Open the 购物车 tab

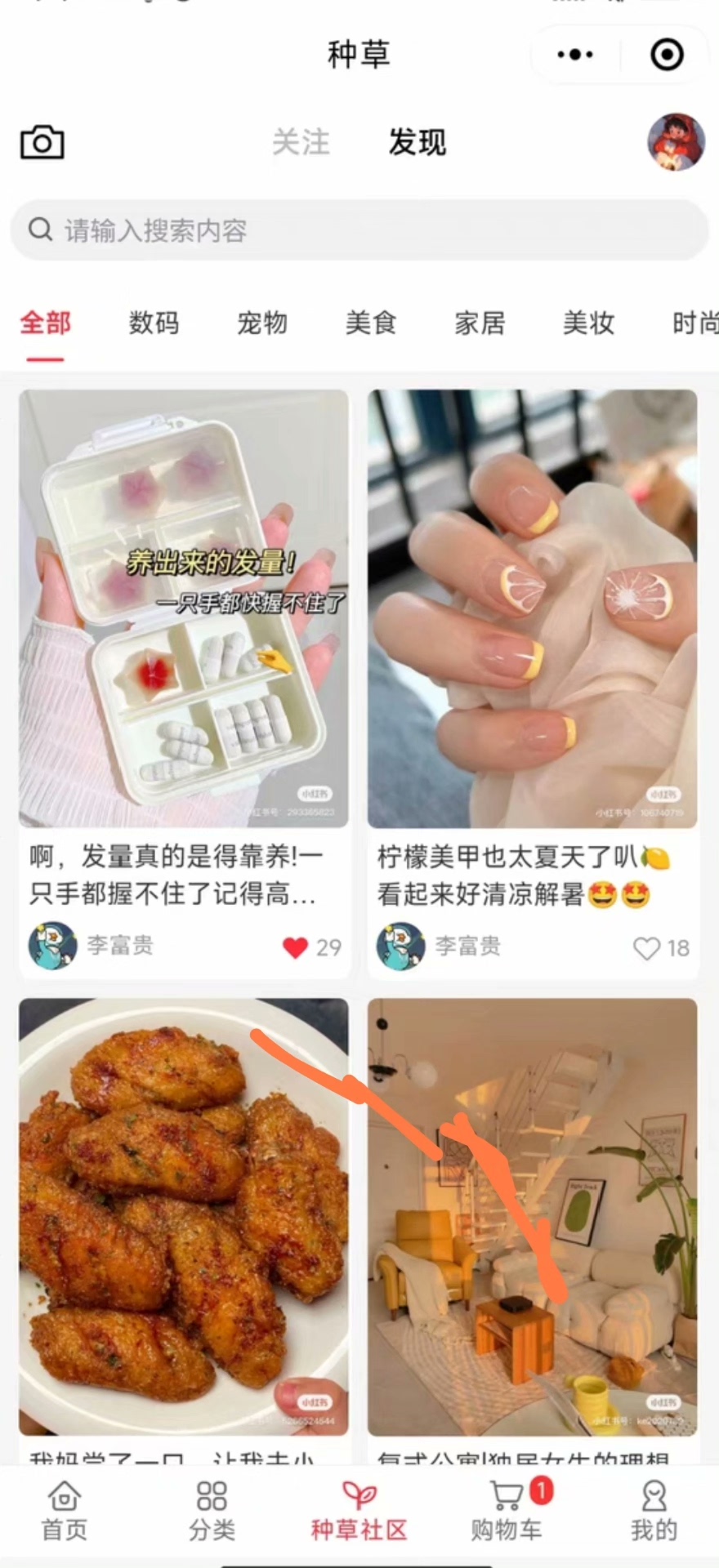[507, 1511]
